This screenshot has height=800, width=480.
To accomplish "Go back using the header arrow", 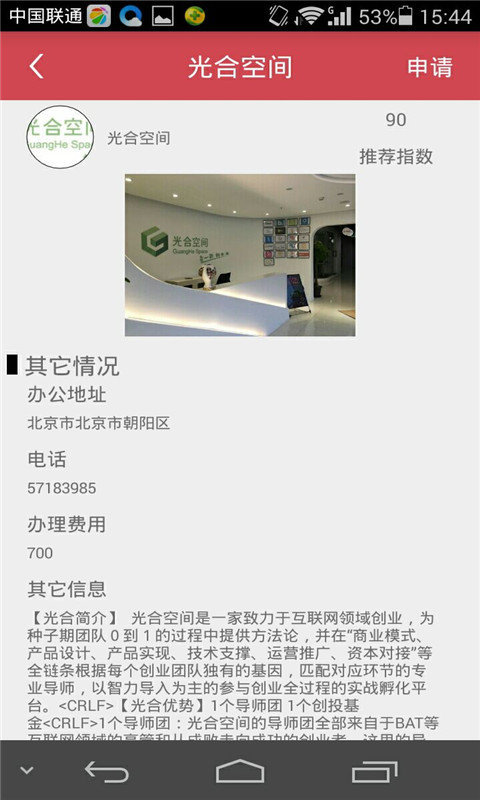I will coord(36,67).
